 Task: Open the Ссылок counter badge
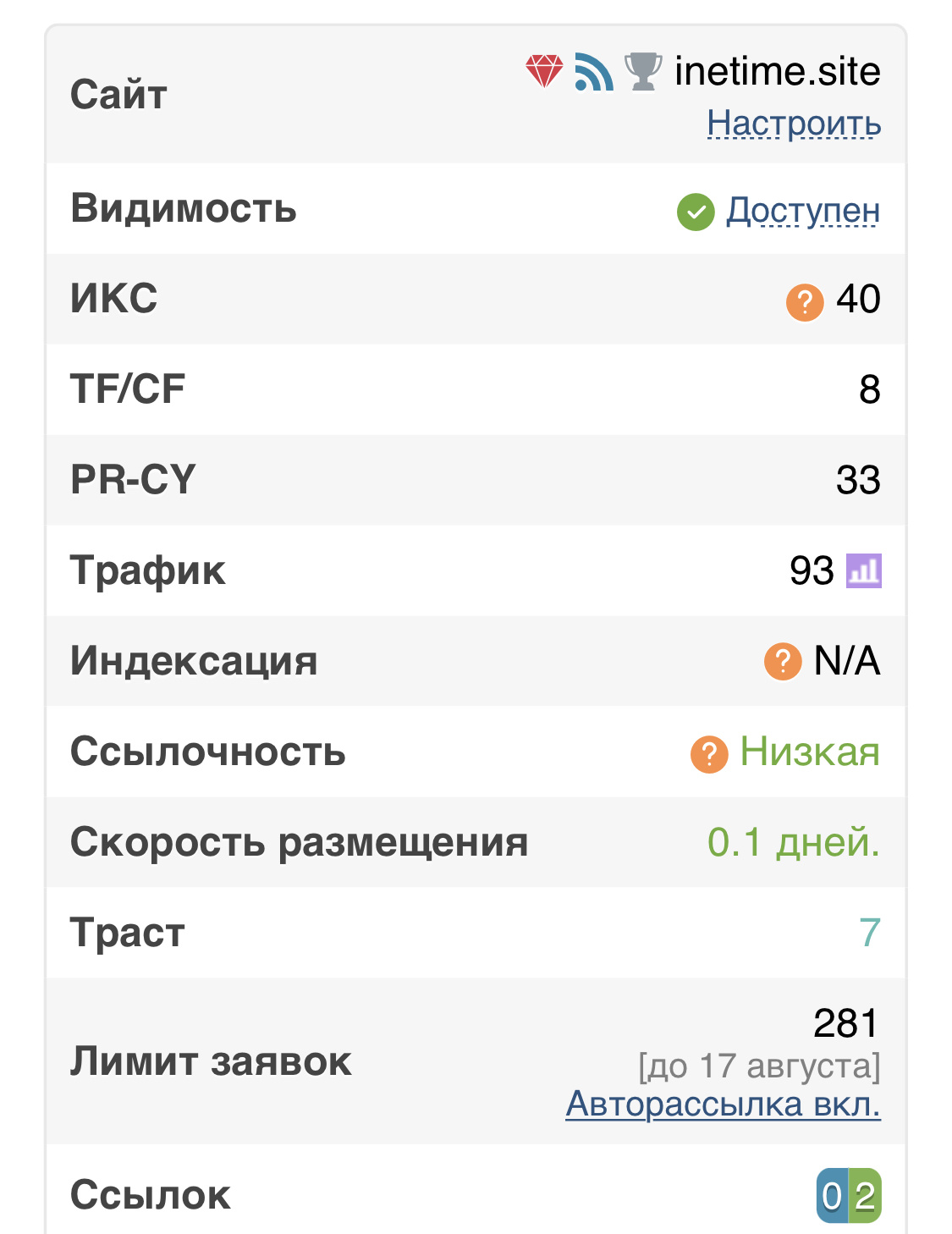(849, 1196)
